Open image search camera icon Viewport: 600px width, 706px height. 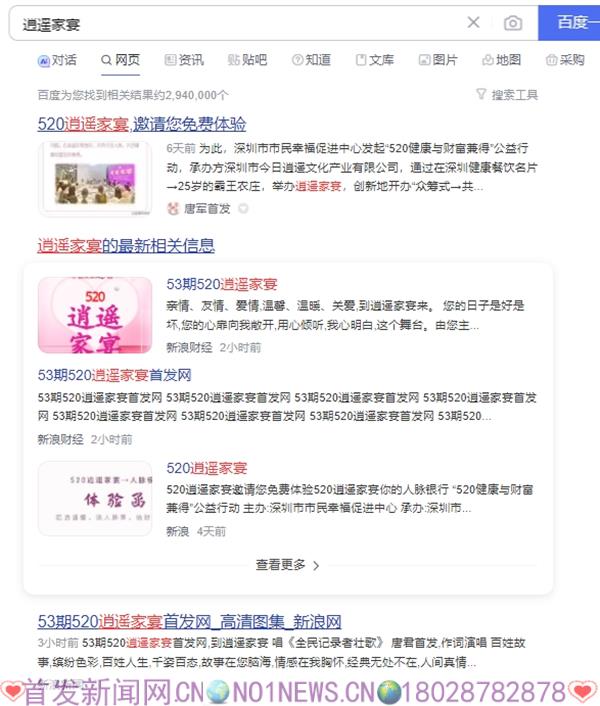click(x=512, y=23)
